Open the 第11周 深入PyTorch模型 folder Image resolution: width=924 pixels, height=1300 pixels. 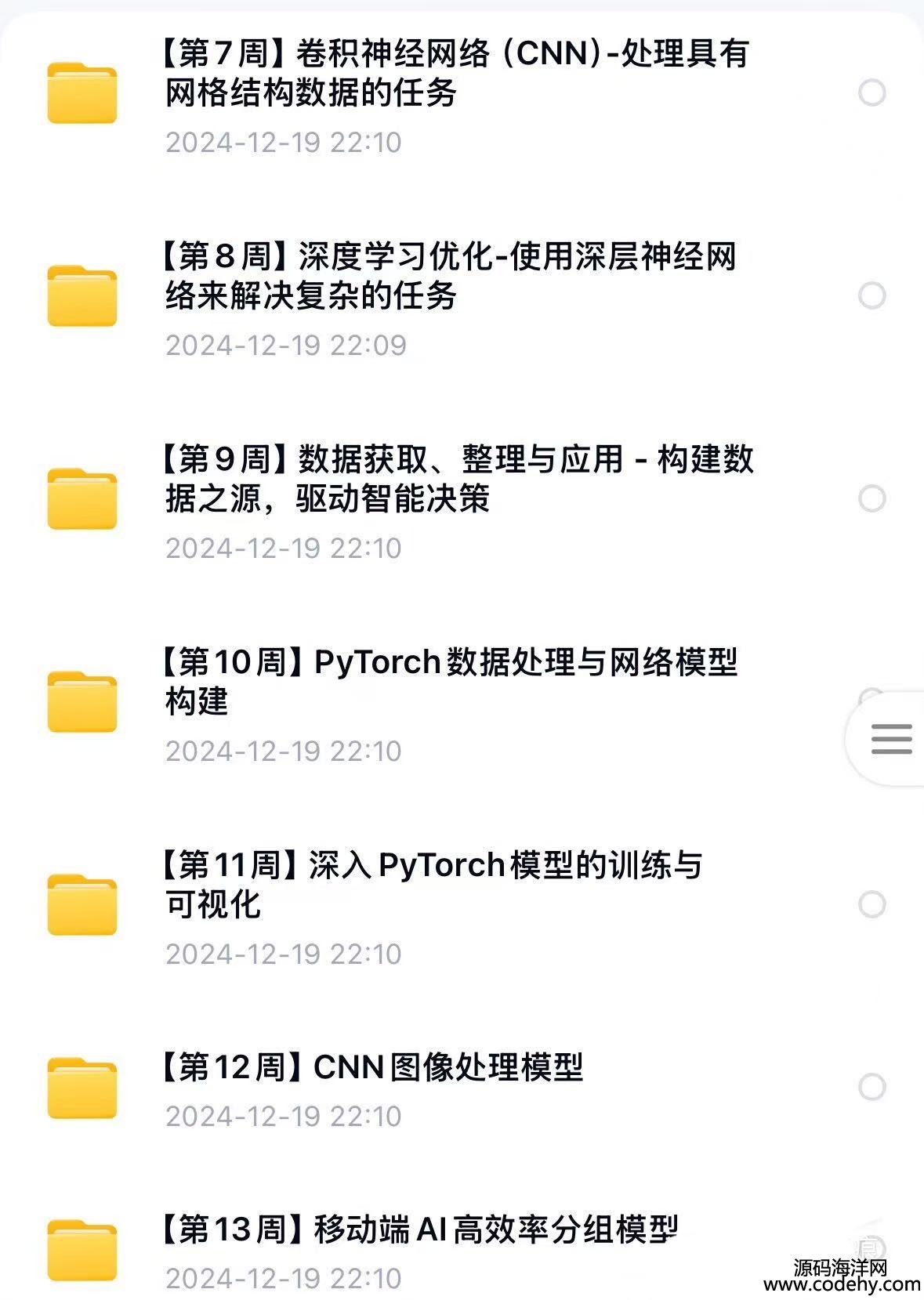tap(433, 885)
